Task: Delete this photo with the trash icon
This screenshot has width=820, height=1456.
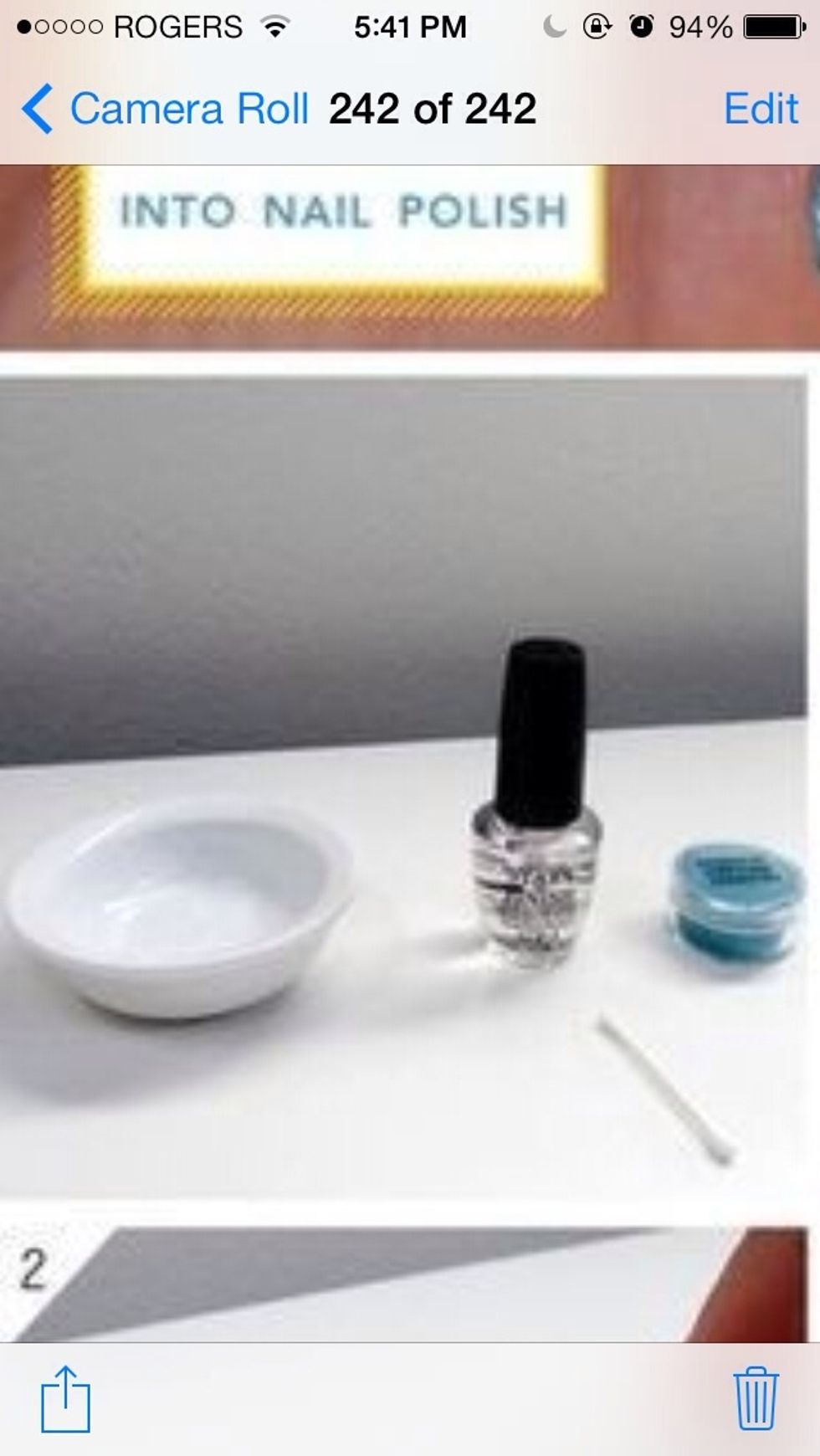Action: 756,1398
